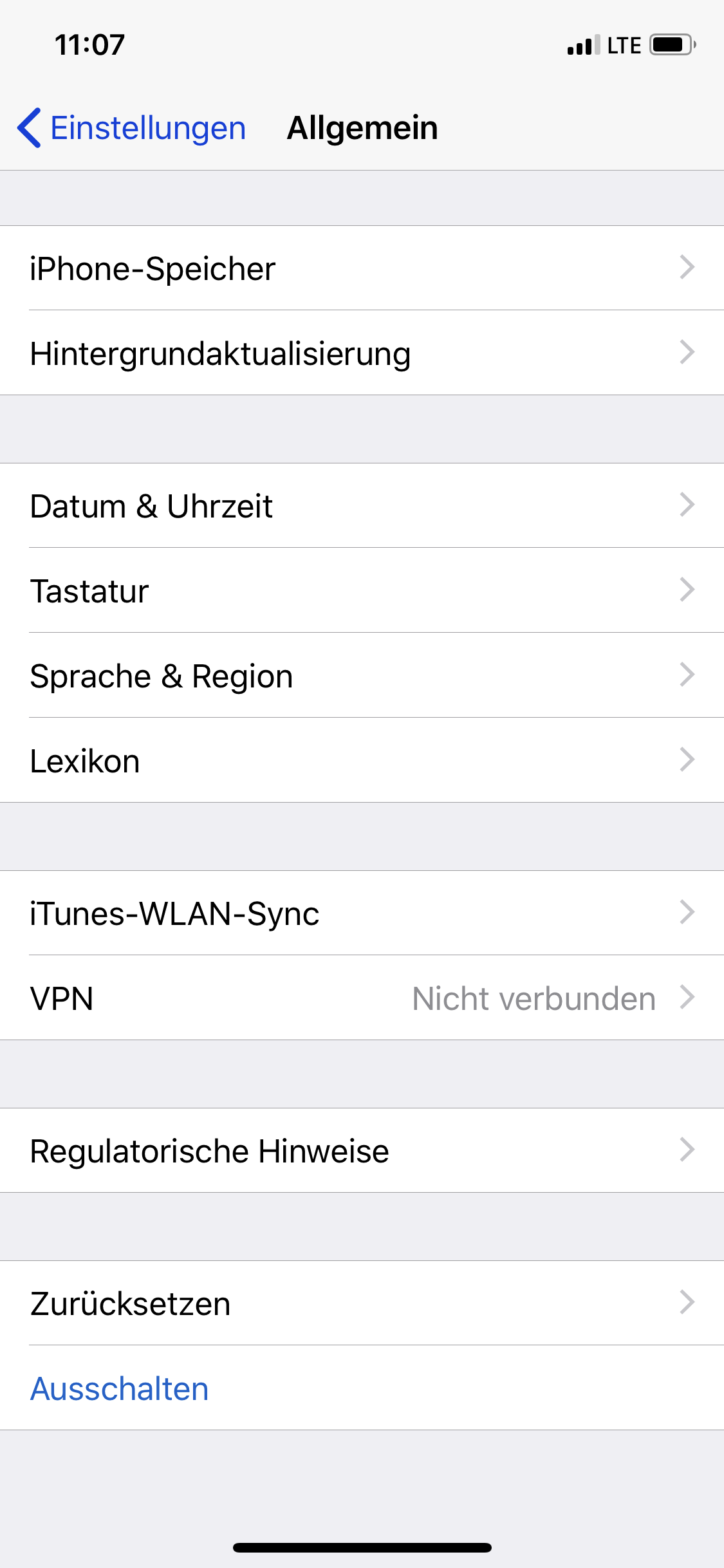Open Sprache & Region settings
Viewport: 724px width, 1568px height.
pyautogui.click(x=362, y=675)
